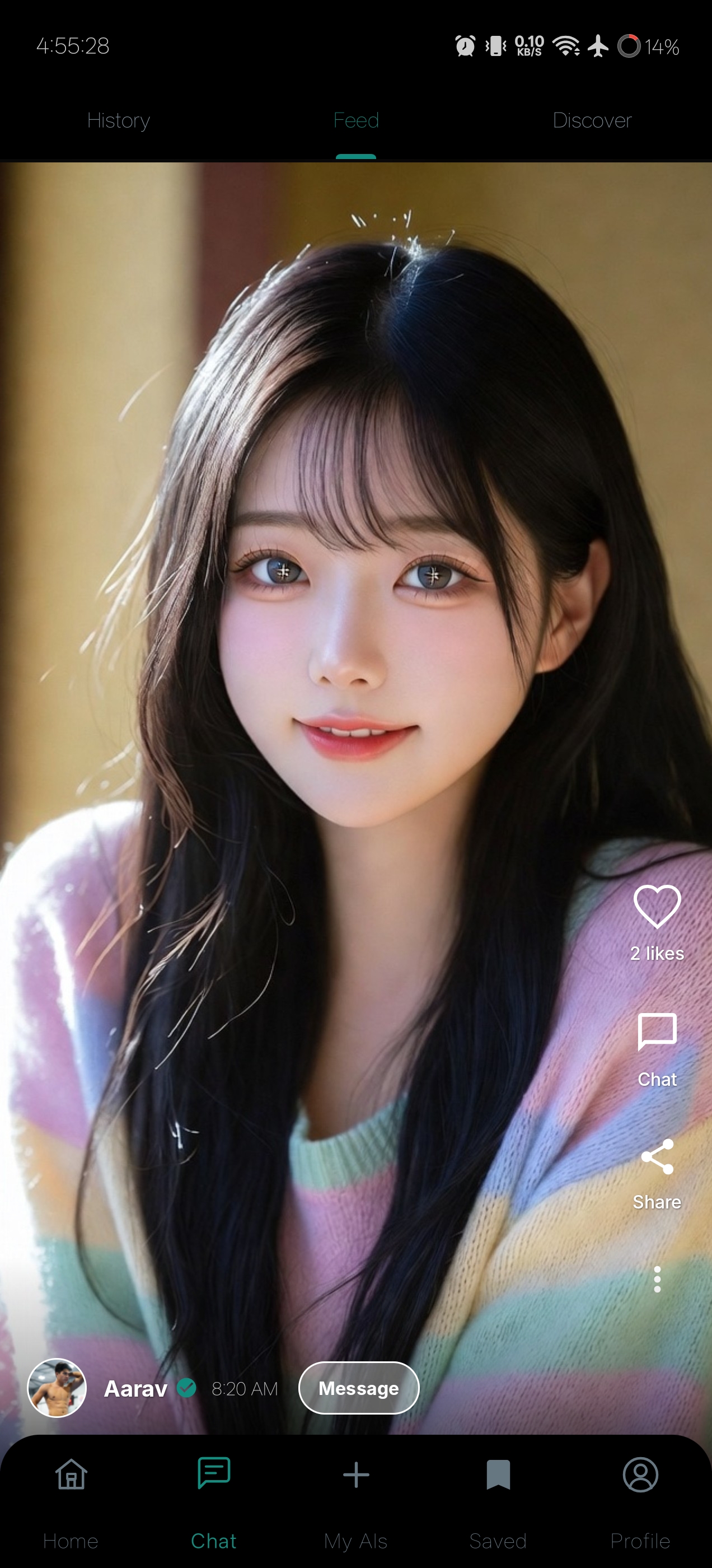
Task: Open the Saved bookmarks icon
Action: click(x=498, y=1474)
